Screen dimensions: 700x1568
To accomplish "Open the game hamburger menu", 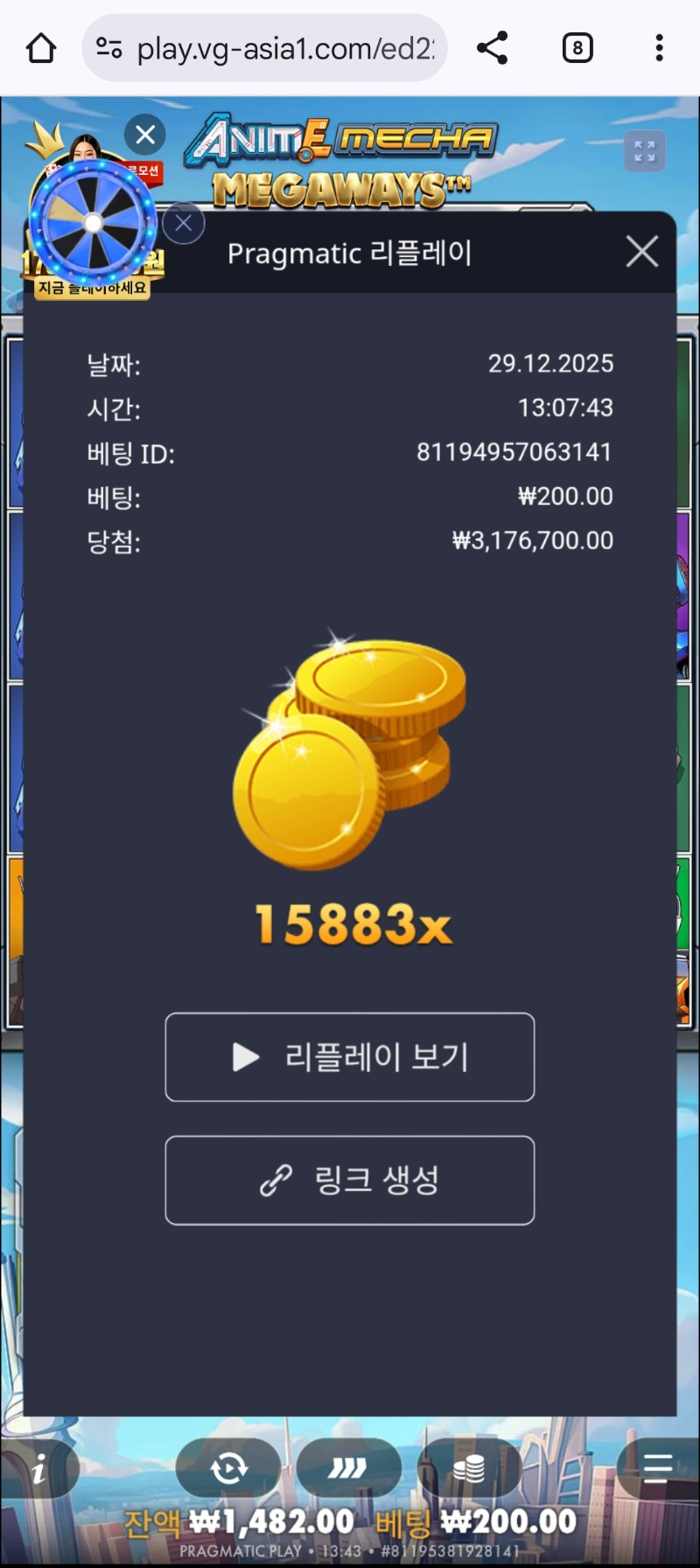I will (x=657, y=1467).
